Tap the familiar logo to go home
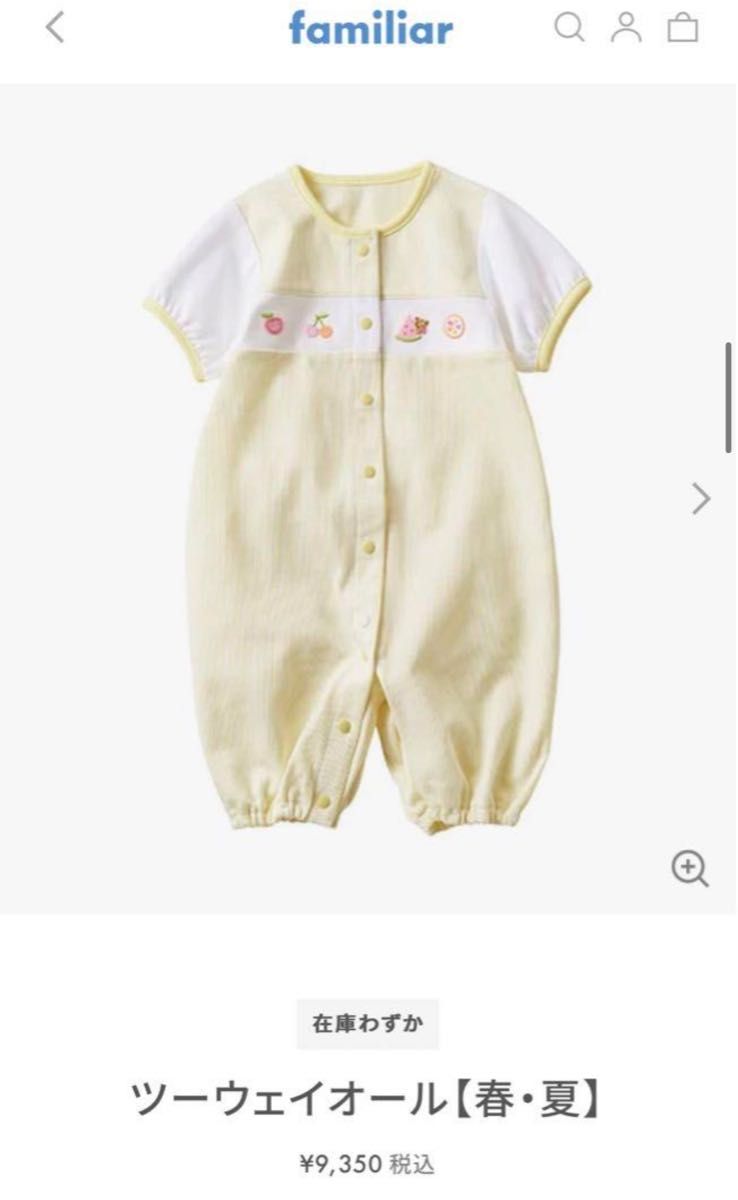Viewport: 738px width, 1200px height. point(371,27)
